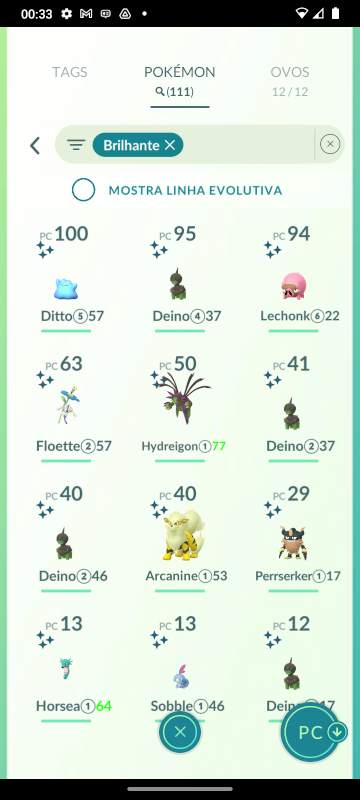View Deino with PC 41

pyautogui.click(x=294, y=408)
